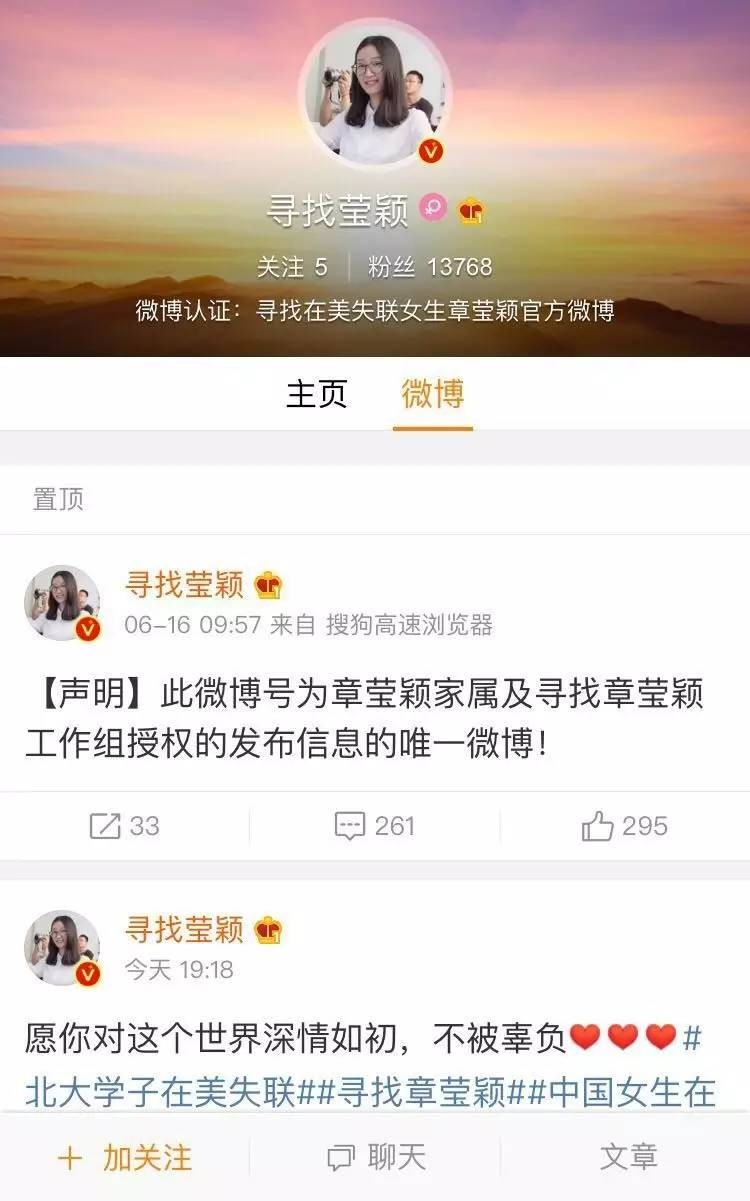Open the pinned 【声明】 post

364,720
